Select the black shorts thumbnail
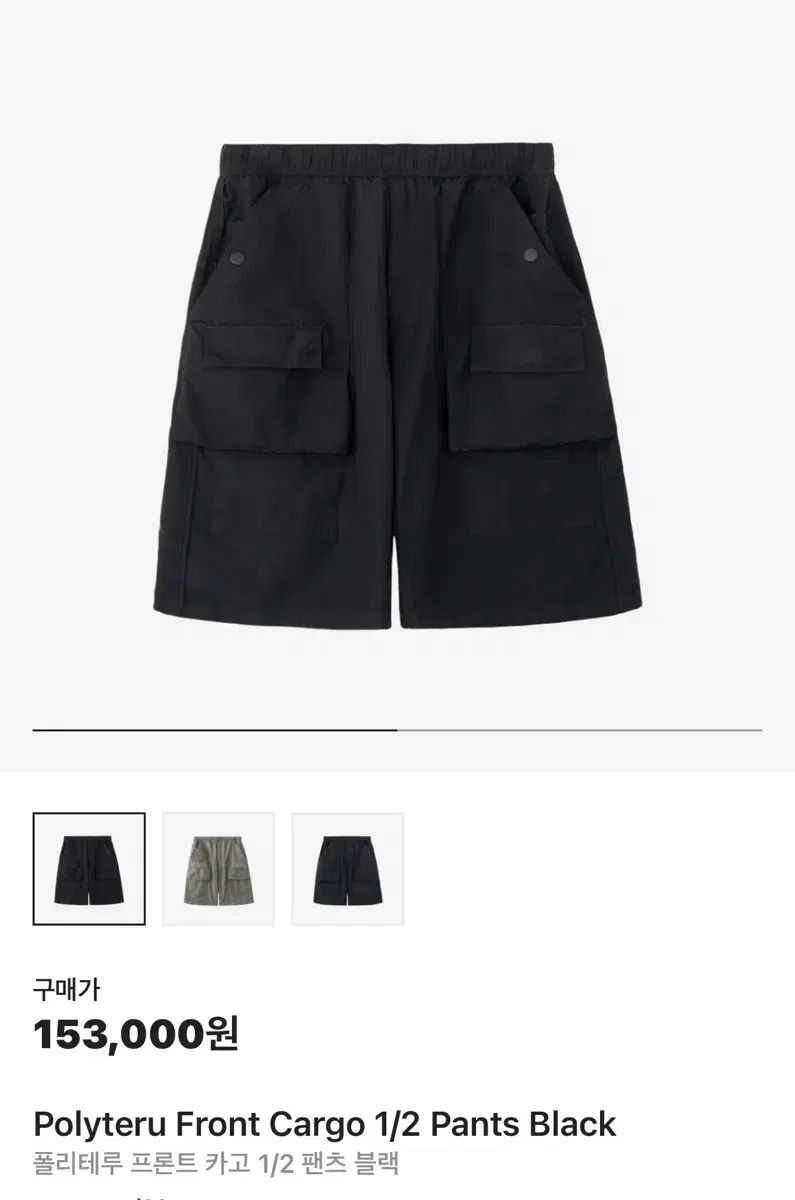Viewport: 795px width, 1200px height. click(89, 868)
